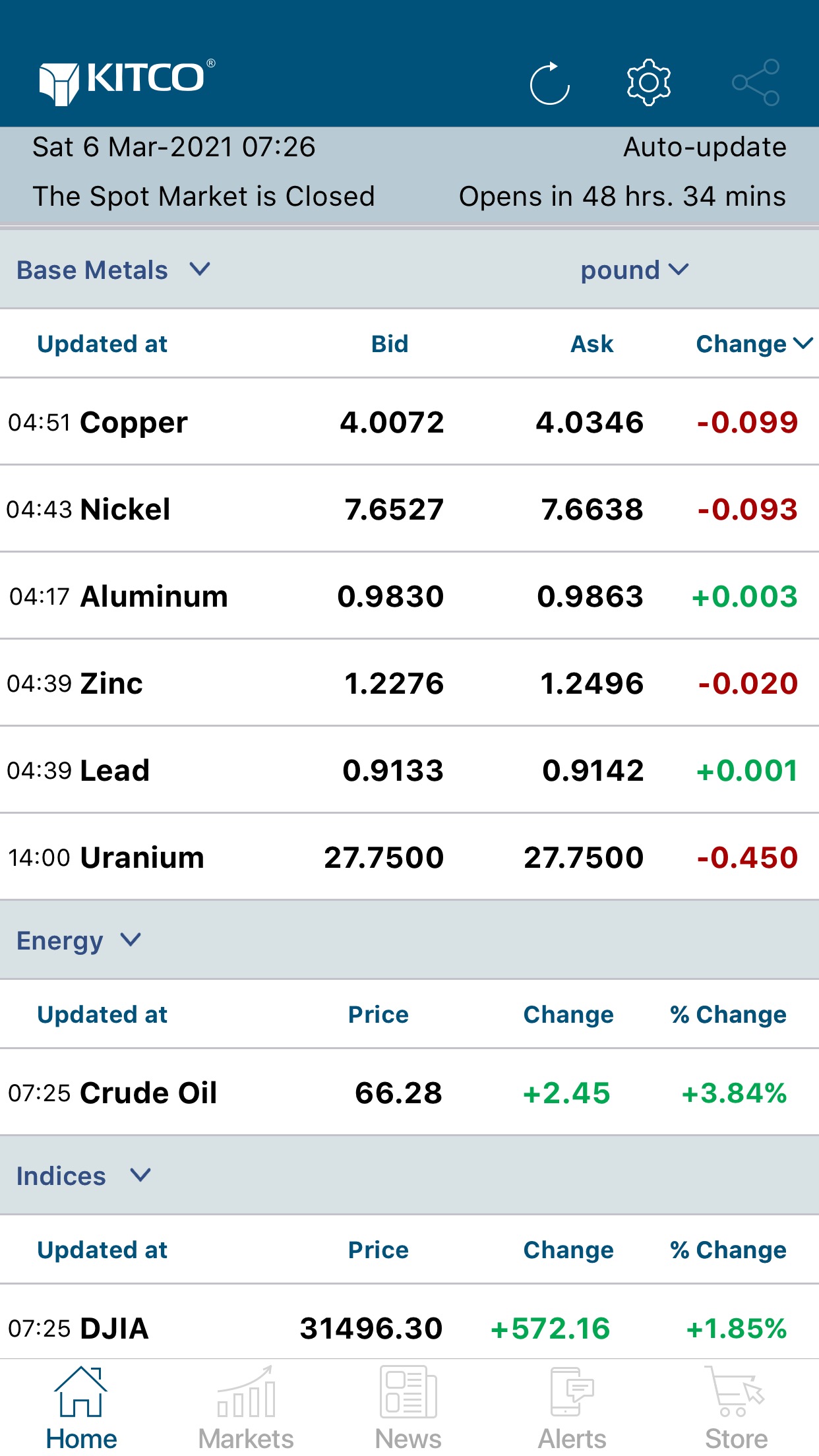Open the Change column dropdown

coord(754,344)
